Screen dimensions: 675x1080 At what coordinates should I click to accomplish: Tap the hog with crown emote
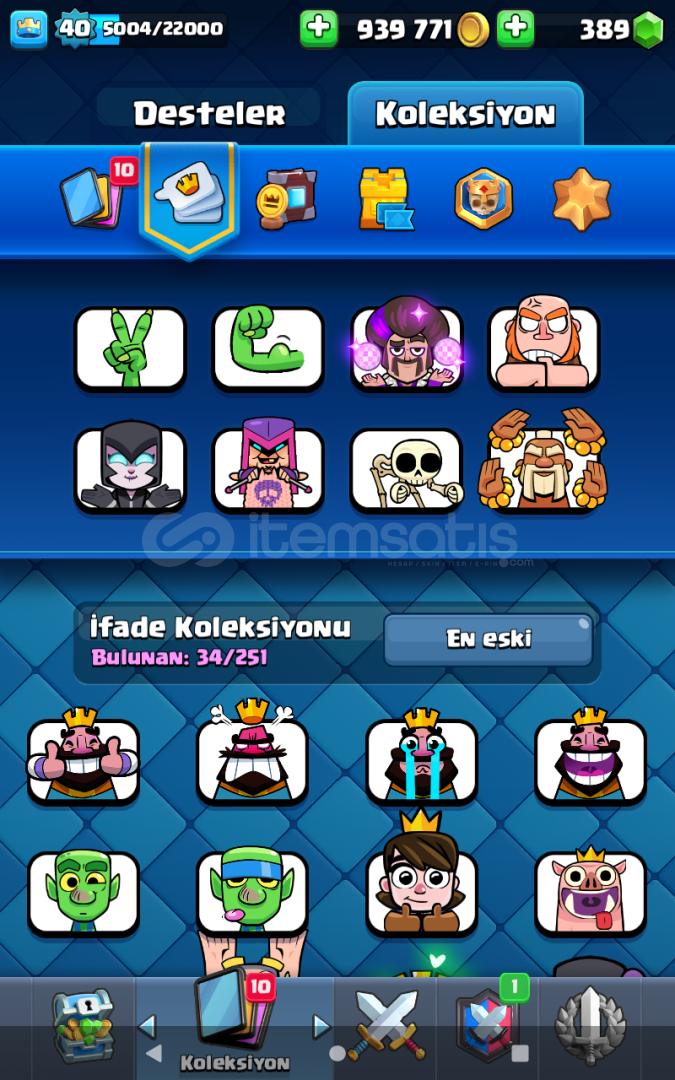pos(590,891)
